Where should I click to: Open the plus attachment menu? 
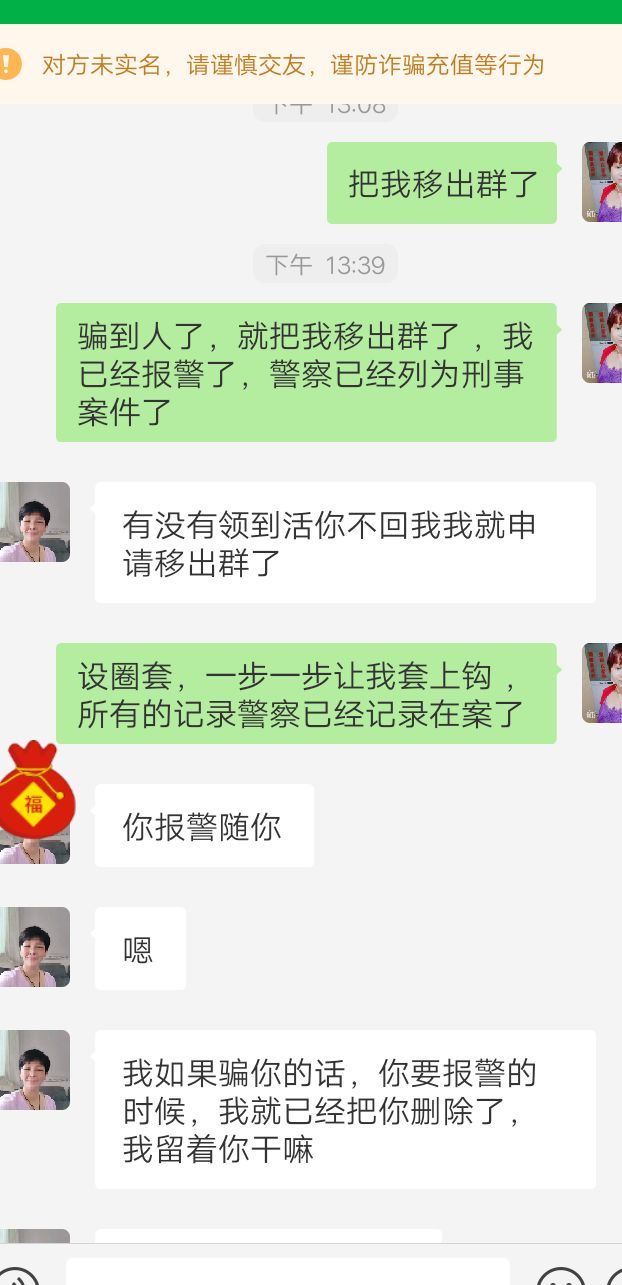coord(612,1277)
